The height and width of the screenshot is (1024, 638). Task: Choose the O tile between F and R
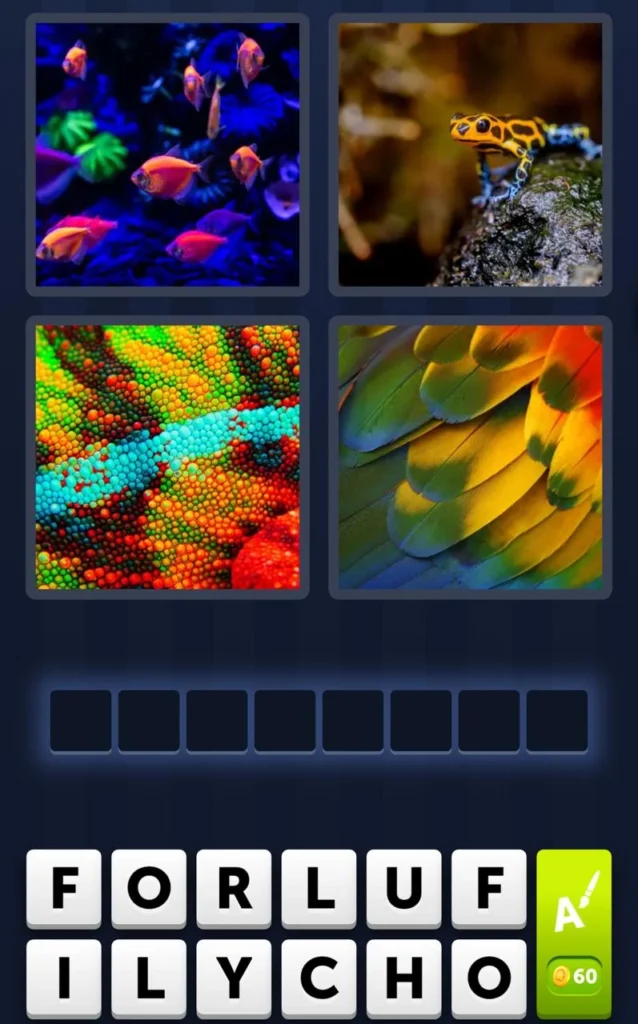click(x=148, y=888)
